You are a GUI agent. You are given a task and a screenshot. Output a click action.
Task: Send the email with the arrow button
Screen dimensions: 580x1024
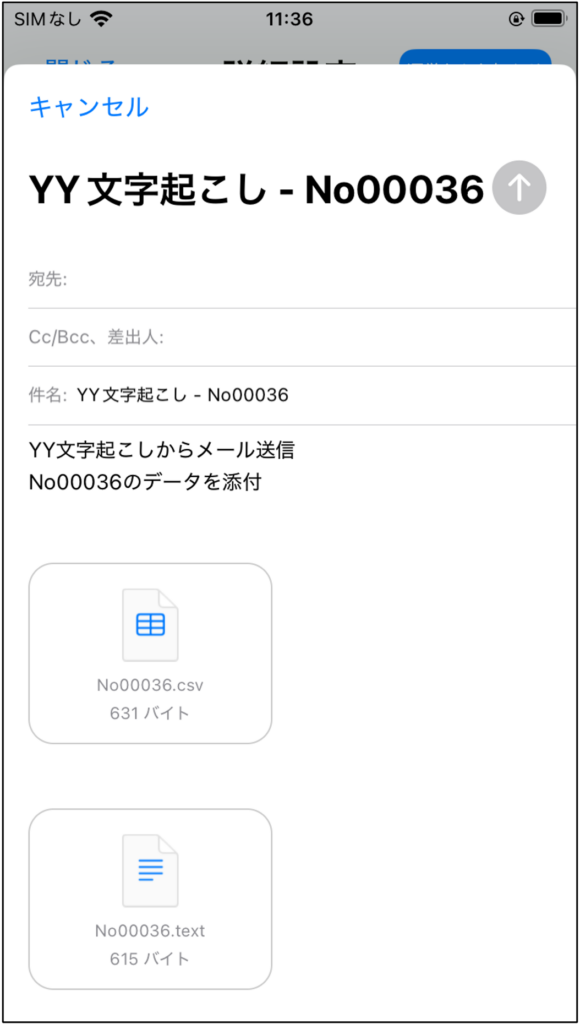pyautogui.click(x=519, y=188)
